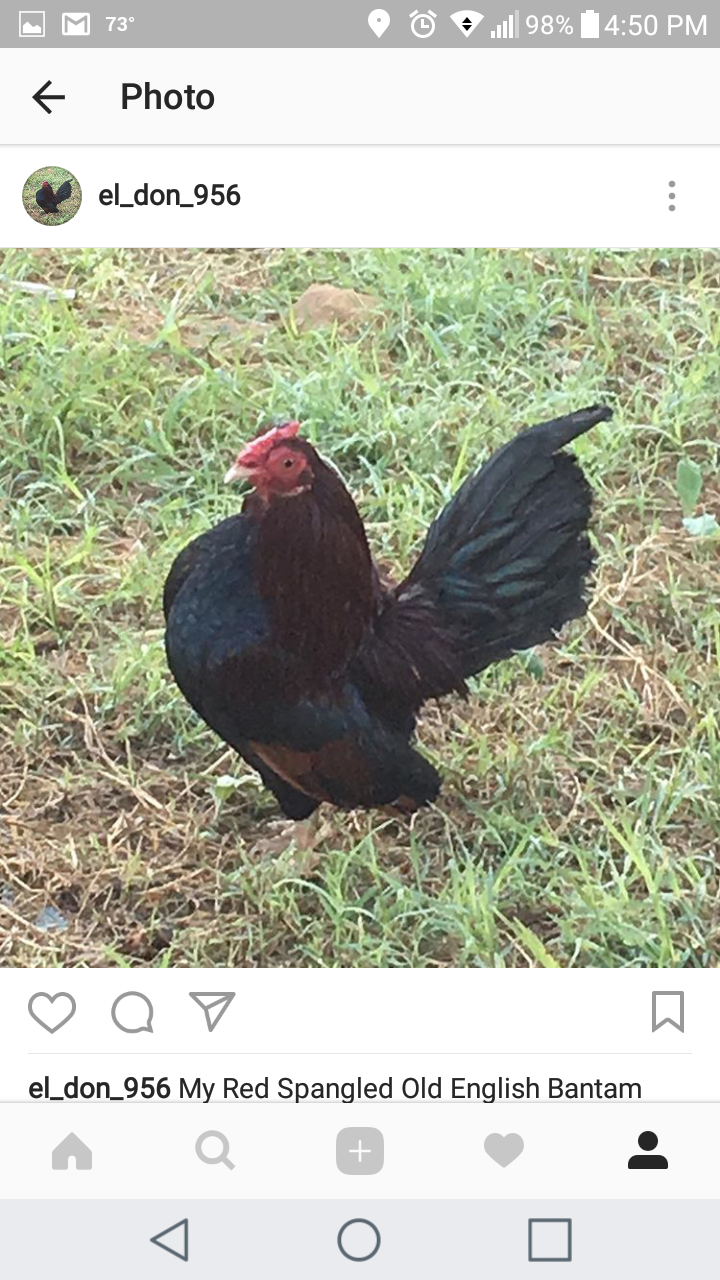Share this post via direct message

(x=212, y=1012)
